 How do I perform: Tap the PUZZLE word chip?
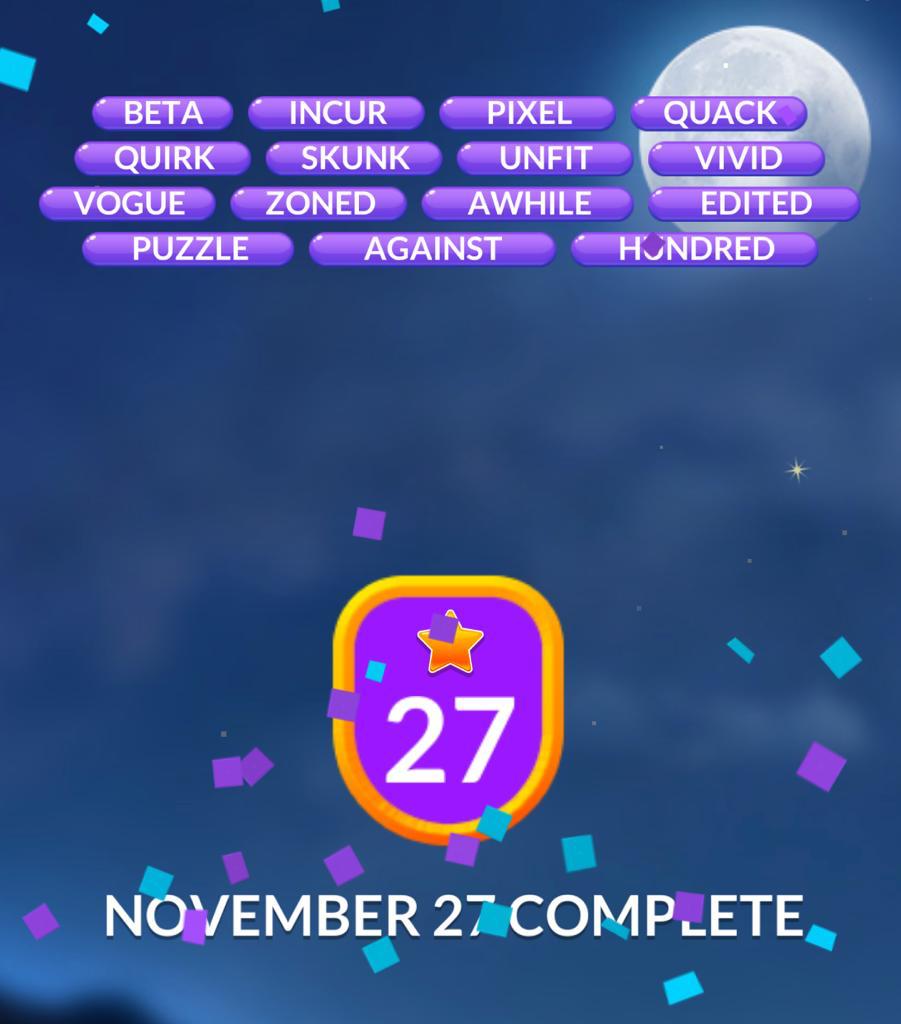188,249
